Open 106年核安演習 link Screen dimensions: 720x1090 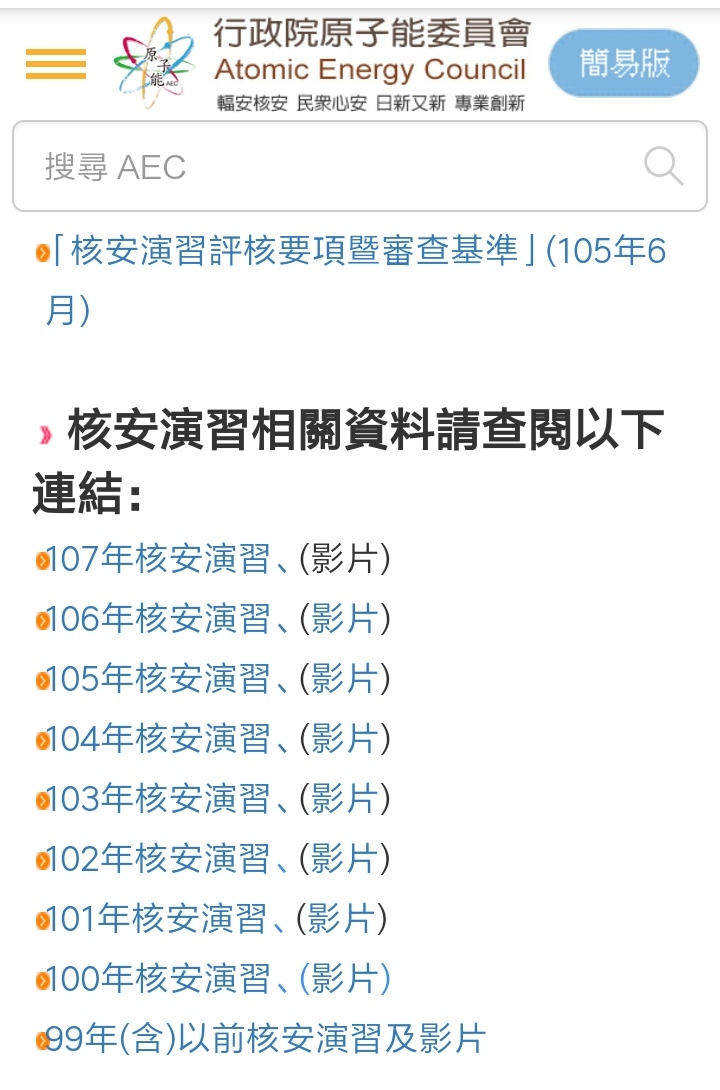(x=158, y=619)
